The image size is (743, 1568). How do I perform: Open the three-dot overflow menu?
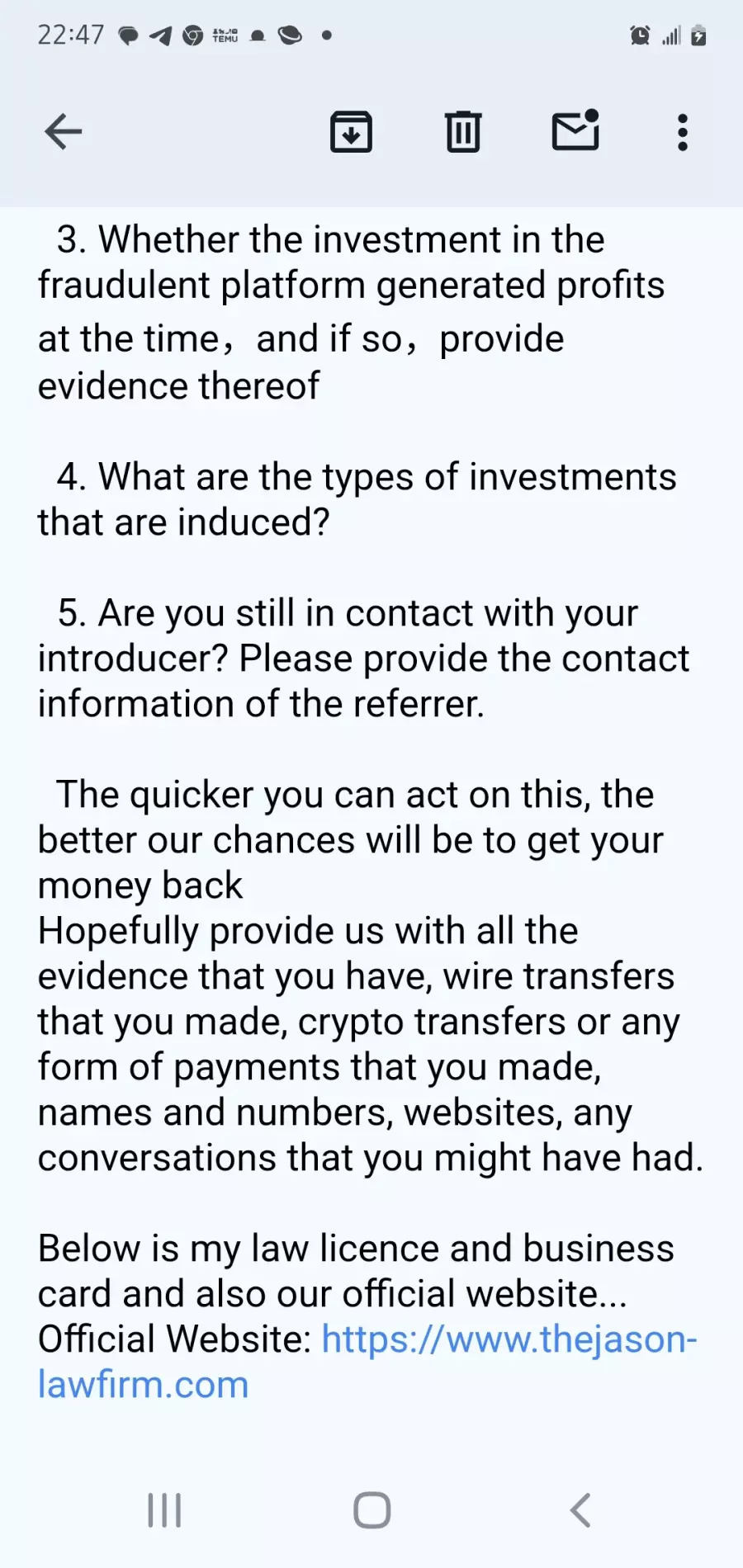click(682, 132)
